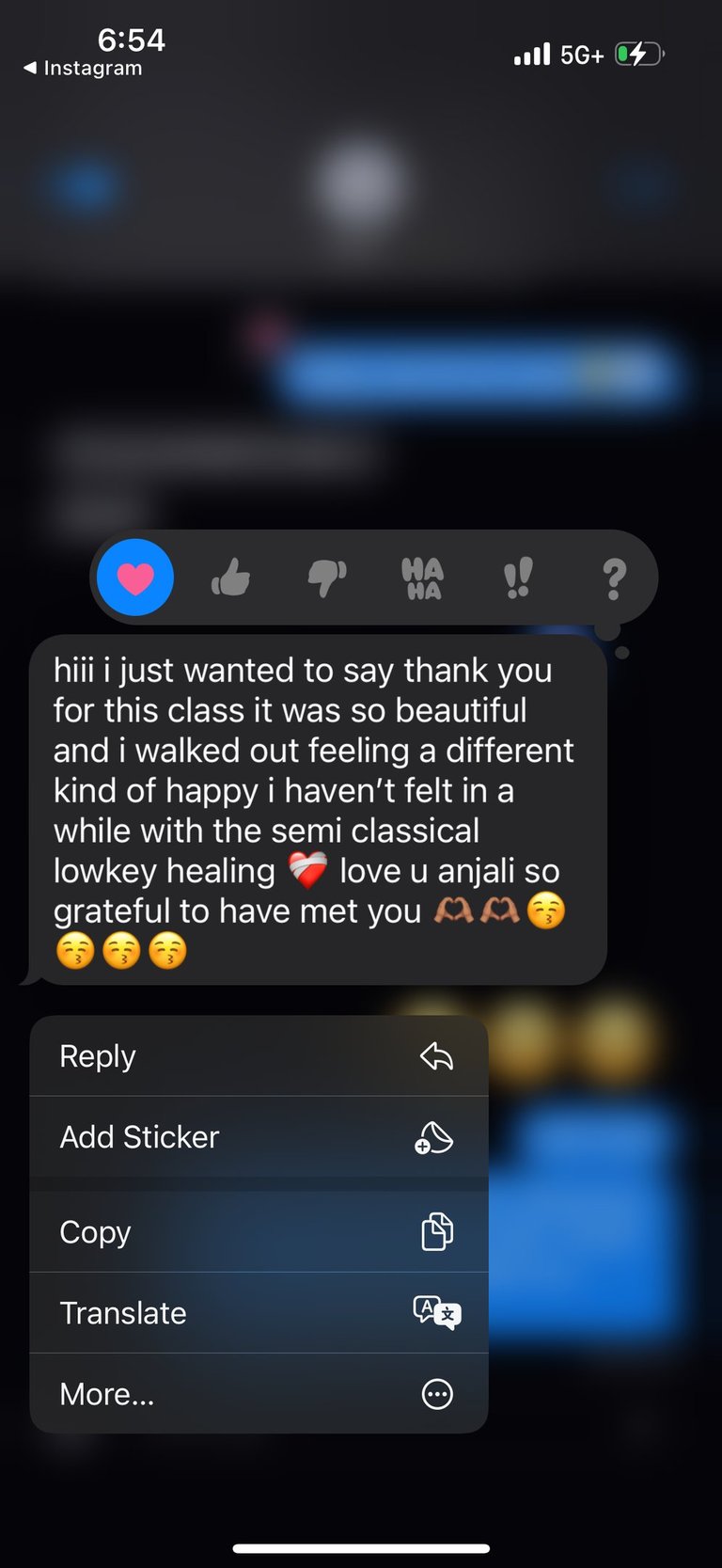The height and width of the screenshot is (1568, 722).
Task: React with the thumbs up tapback
Action: click(x=231, y=578)
